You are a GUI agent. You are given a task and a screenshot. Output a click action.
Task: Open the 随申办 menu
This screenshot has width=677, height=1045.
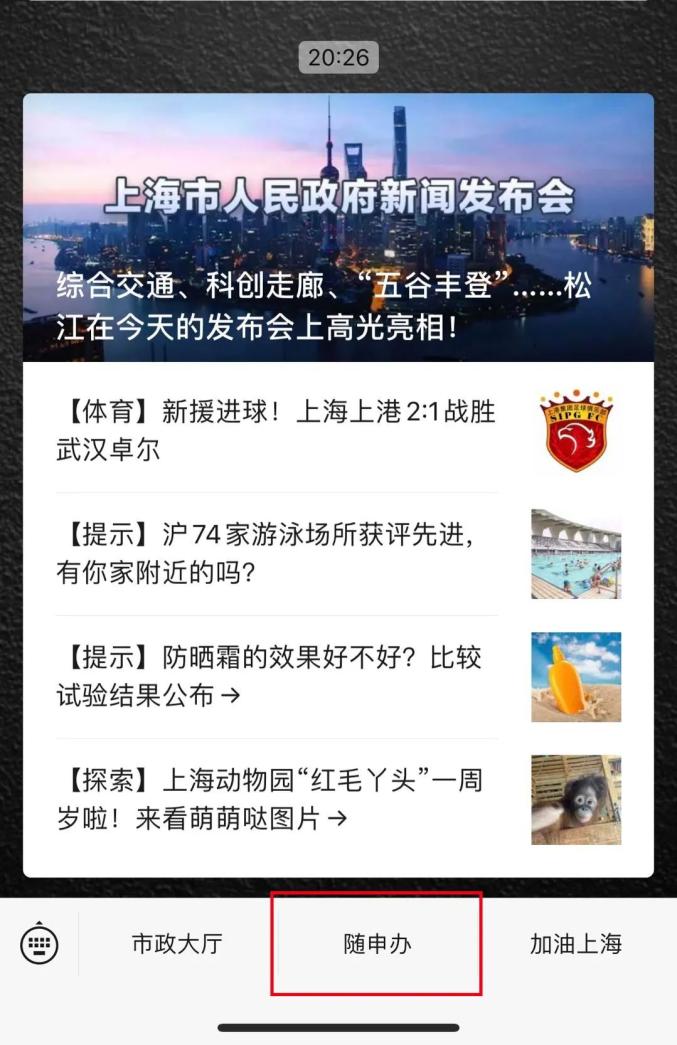(x=377, y=944)
